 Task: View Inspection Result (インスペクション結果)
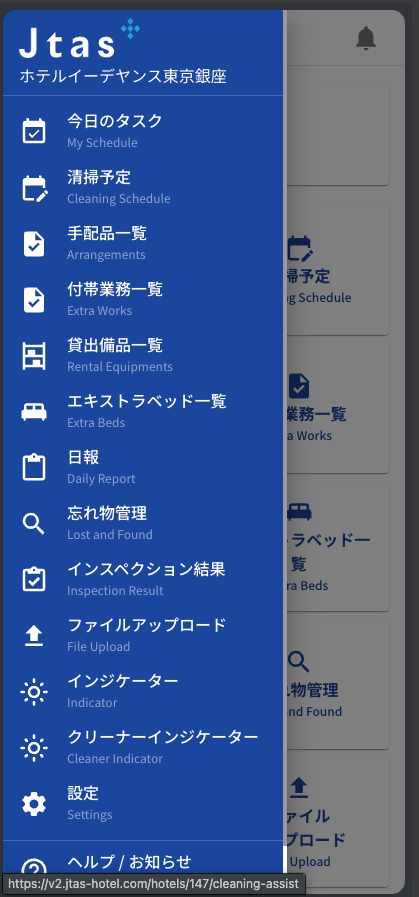coord(143,580)
